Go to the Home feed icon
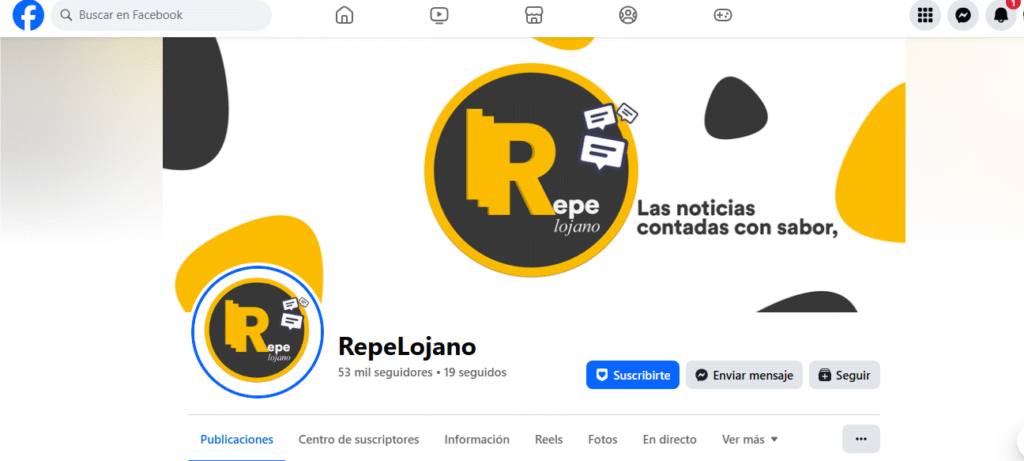 (344, 15)
